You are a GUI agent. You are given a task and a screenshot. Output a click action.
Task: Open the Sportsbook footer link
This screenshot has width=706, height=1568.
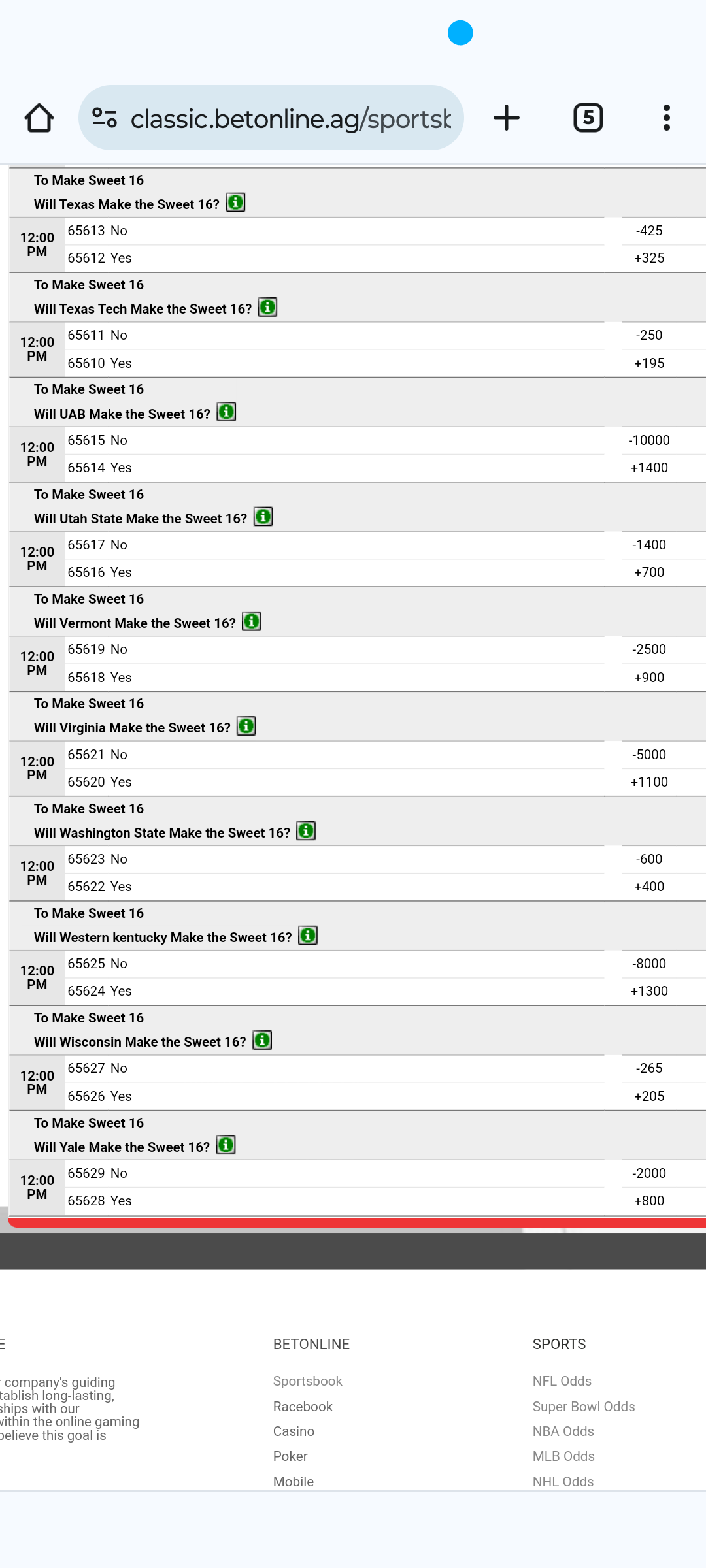click(307, 1381)
